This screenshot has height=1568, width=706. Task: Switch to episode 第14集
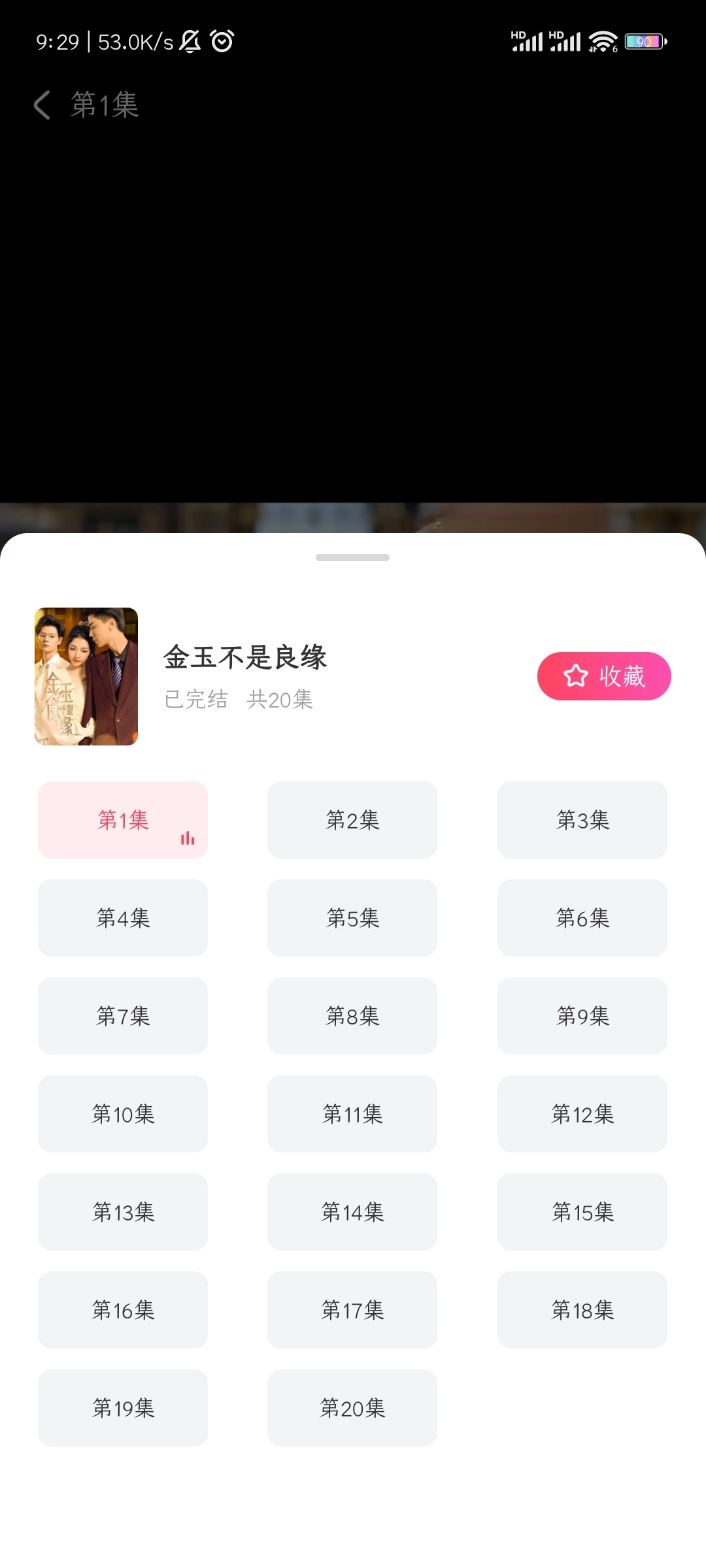tap(352, 1212)
